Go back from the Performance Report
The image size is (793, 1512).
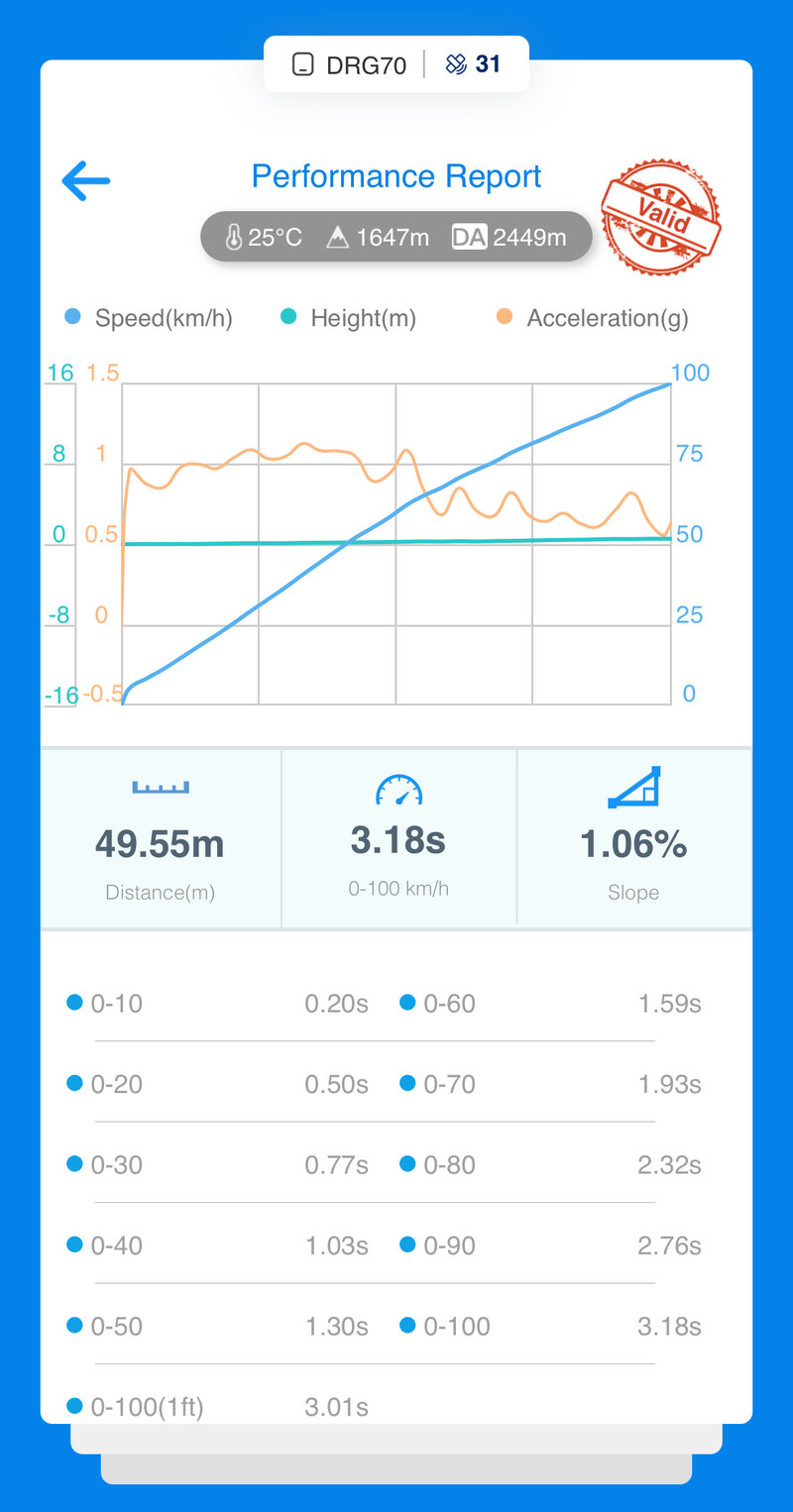[x=86, y=181]
